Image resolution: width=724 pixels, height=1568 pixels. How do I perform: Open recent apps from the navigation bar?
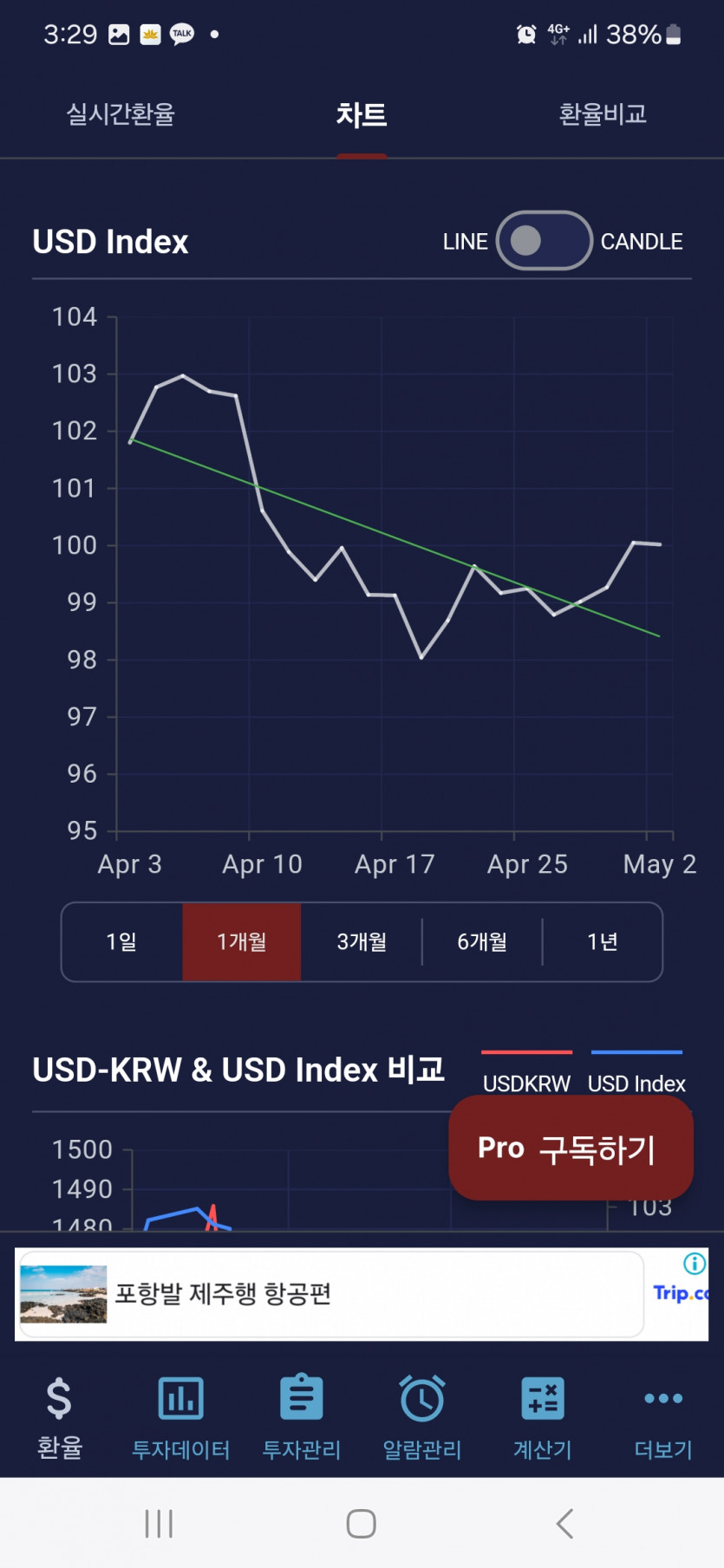160,1523
